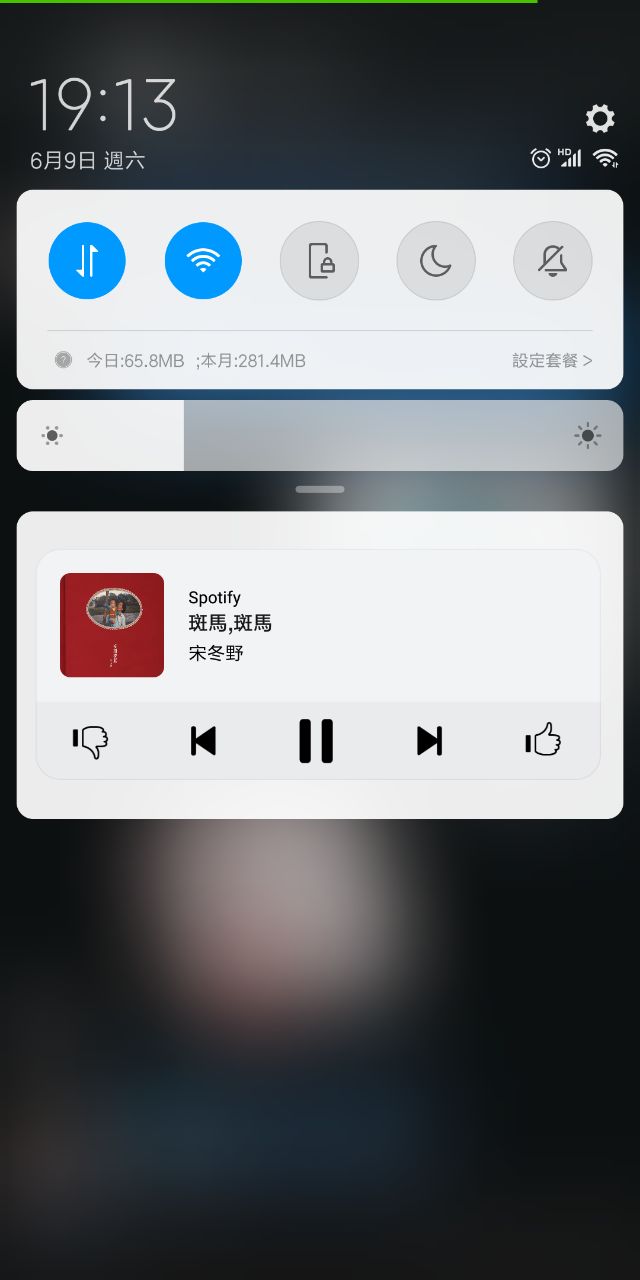Turn off mobile data toggle
The image size is (640, 1280).
pyautogui.click(x=87, y=261)
